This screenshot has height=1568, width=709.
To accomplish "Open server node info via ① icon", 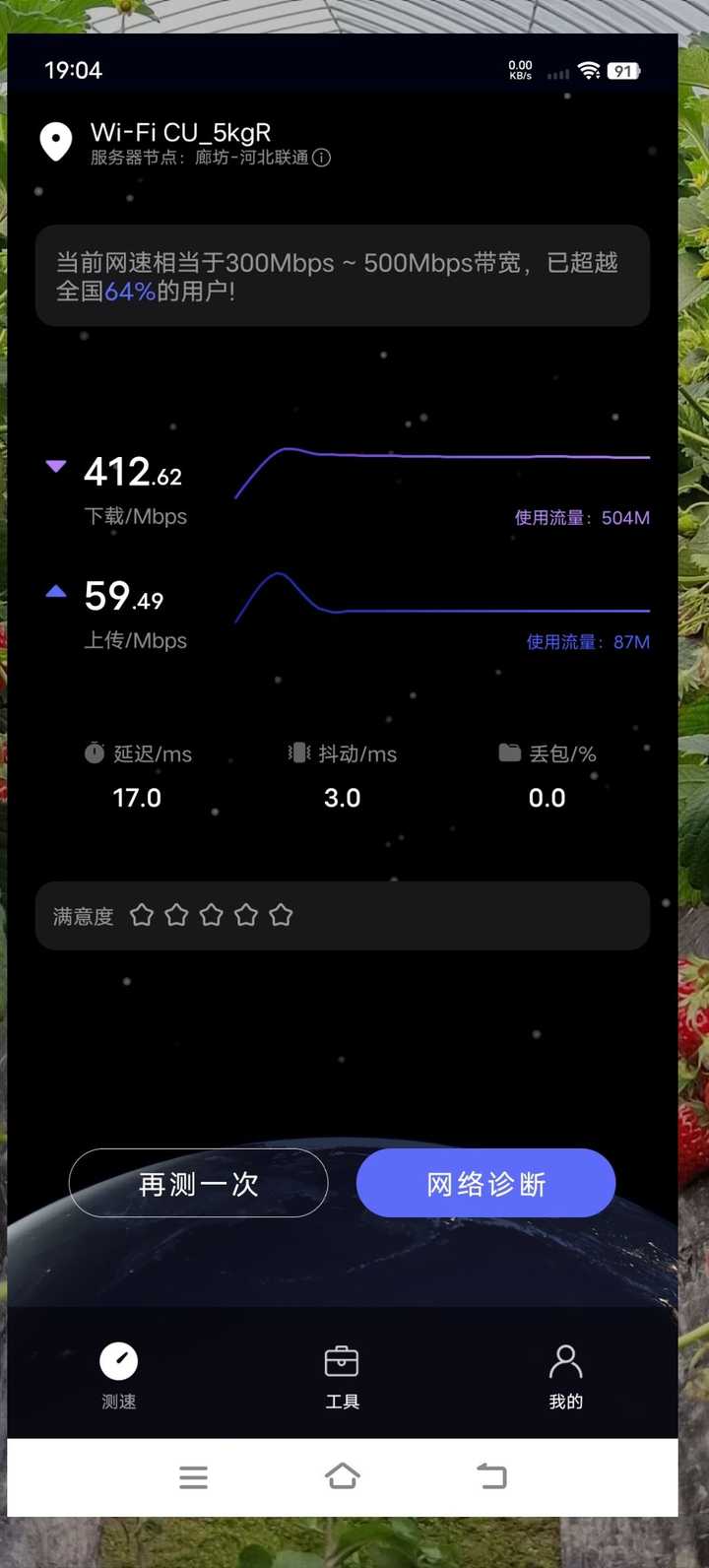I will [322, 158].
